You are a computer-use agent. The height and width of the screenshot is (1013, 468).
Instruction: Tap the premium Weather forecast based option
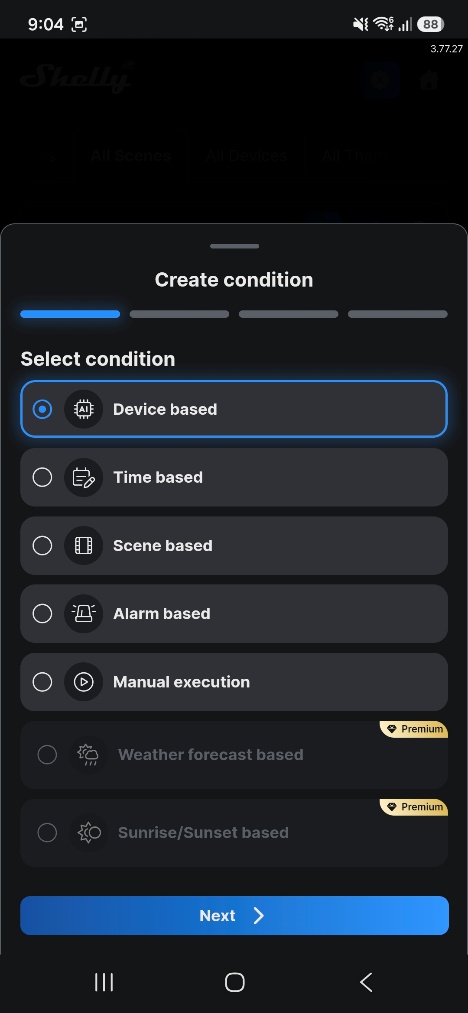coord(234,755)
